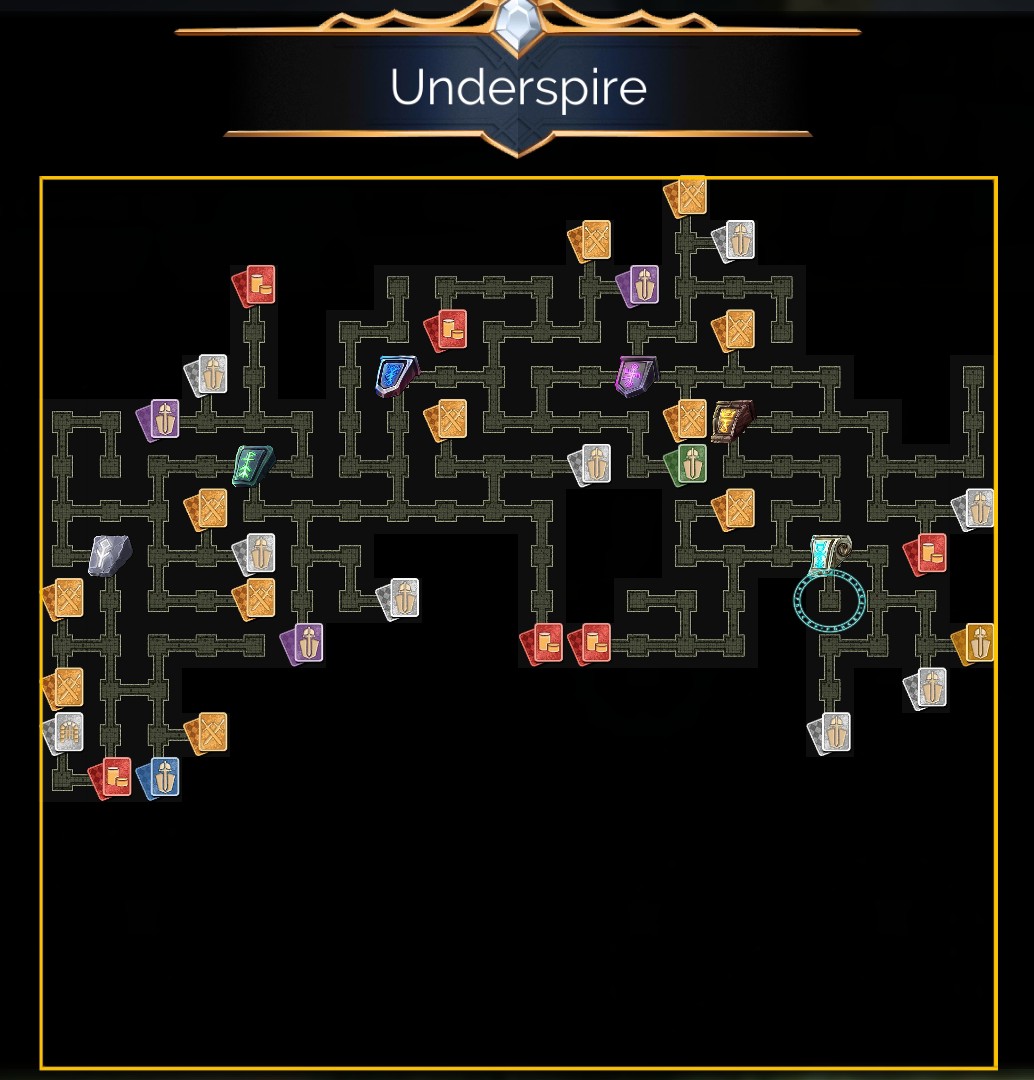Open the golden brown chest marker

pyautogui.click(x=733, y=420)
